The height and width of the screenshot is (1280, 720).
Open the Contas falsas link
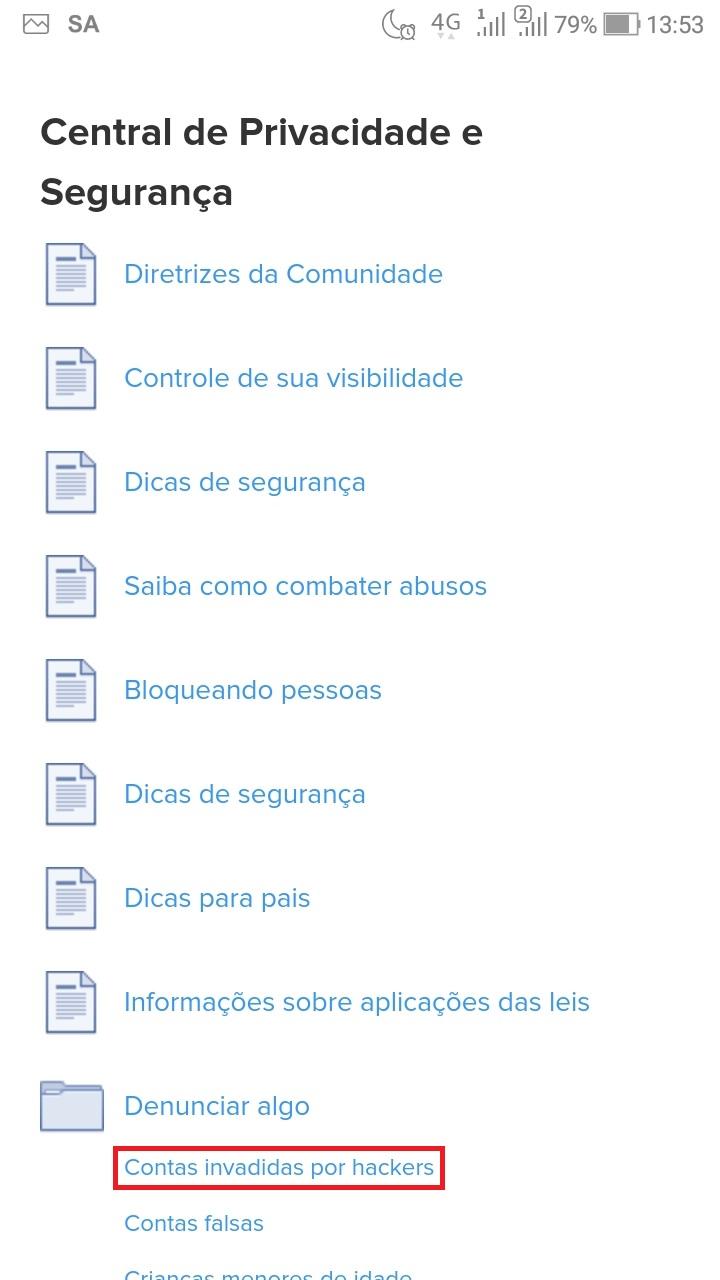point(194,1223)
